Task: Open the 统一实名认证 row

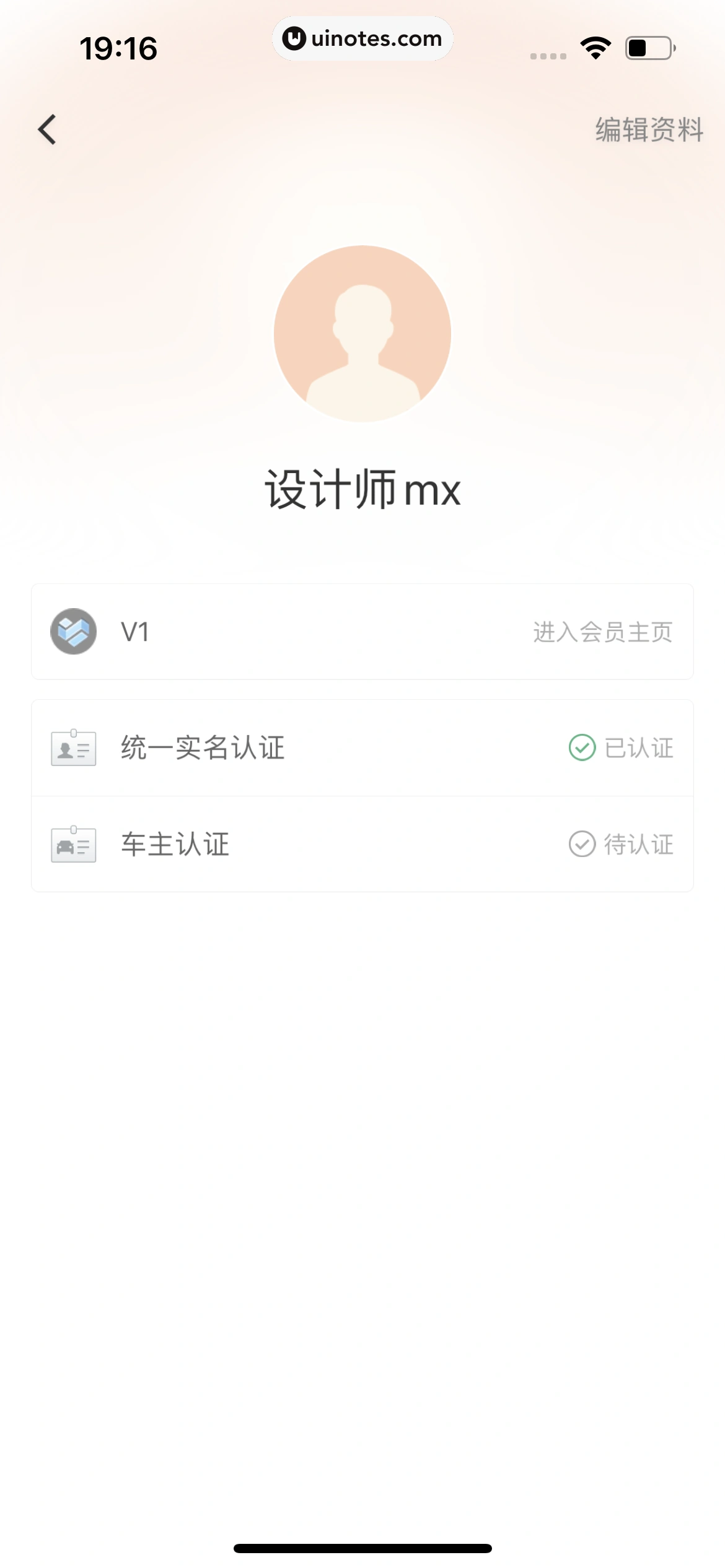Action: point(362,748)
